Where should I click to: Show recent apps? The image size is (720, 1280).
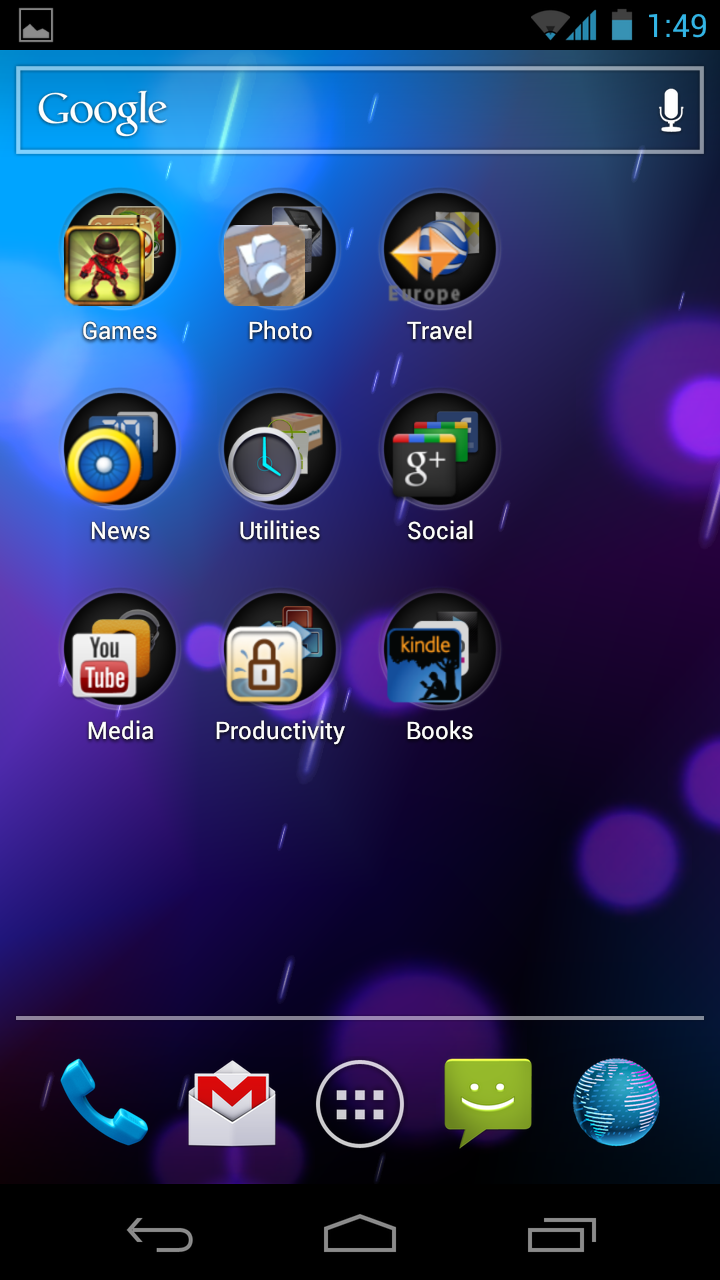click(561, 1234)
